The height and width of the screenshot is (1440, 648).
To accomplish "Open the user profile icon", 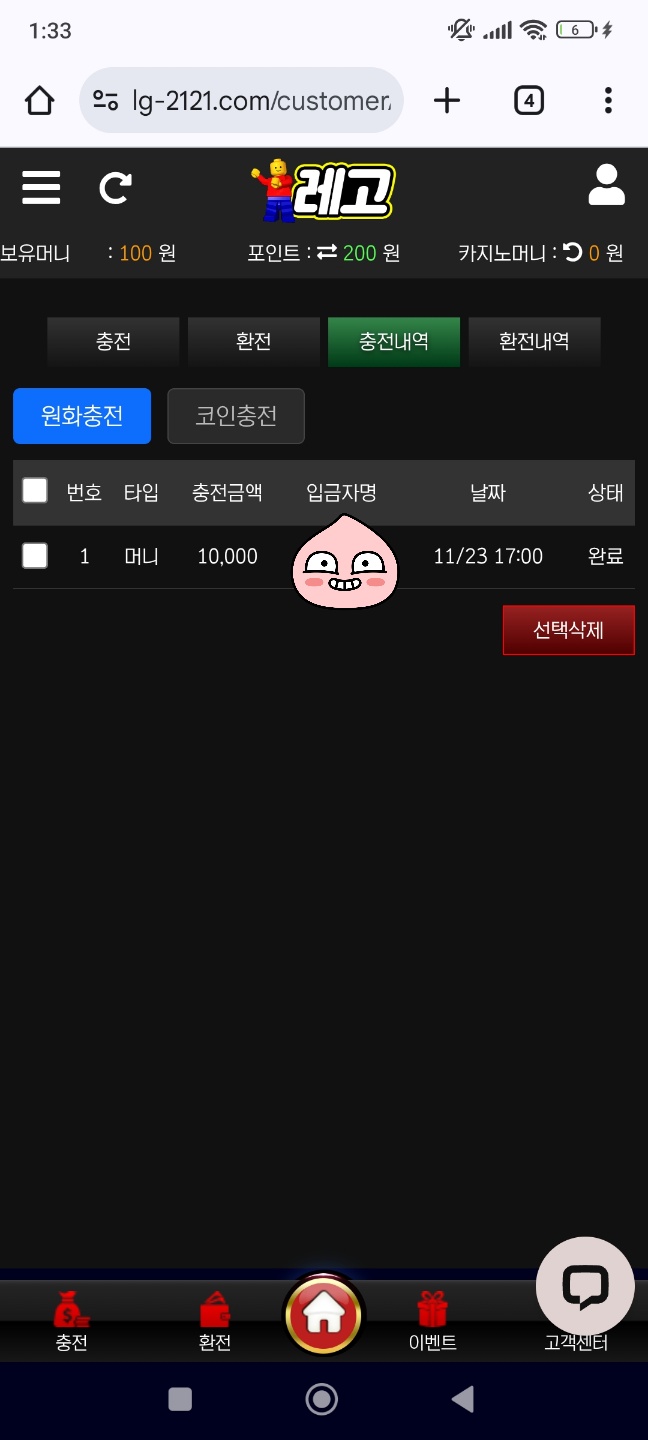I will coord(606,186).
